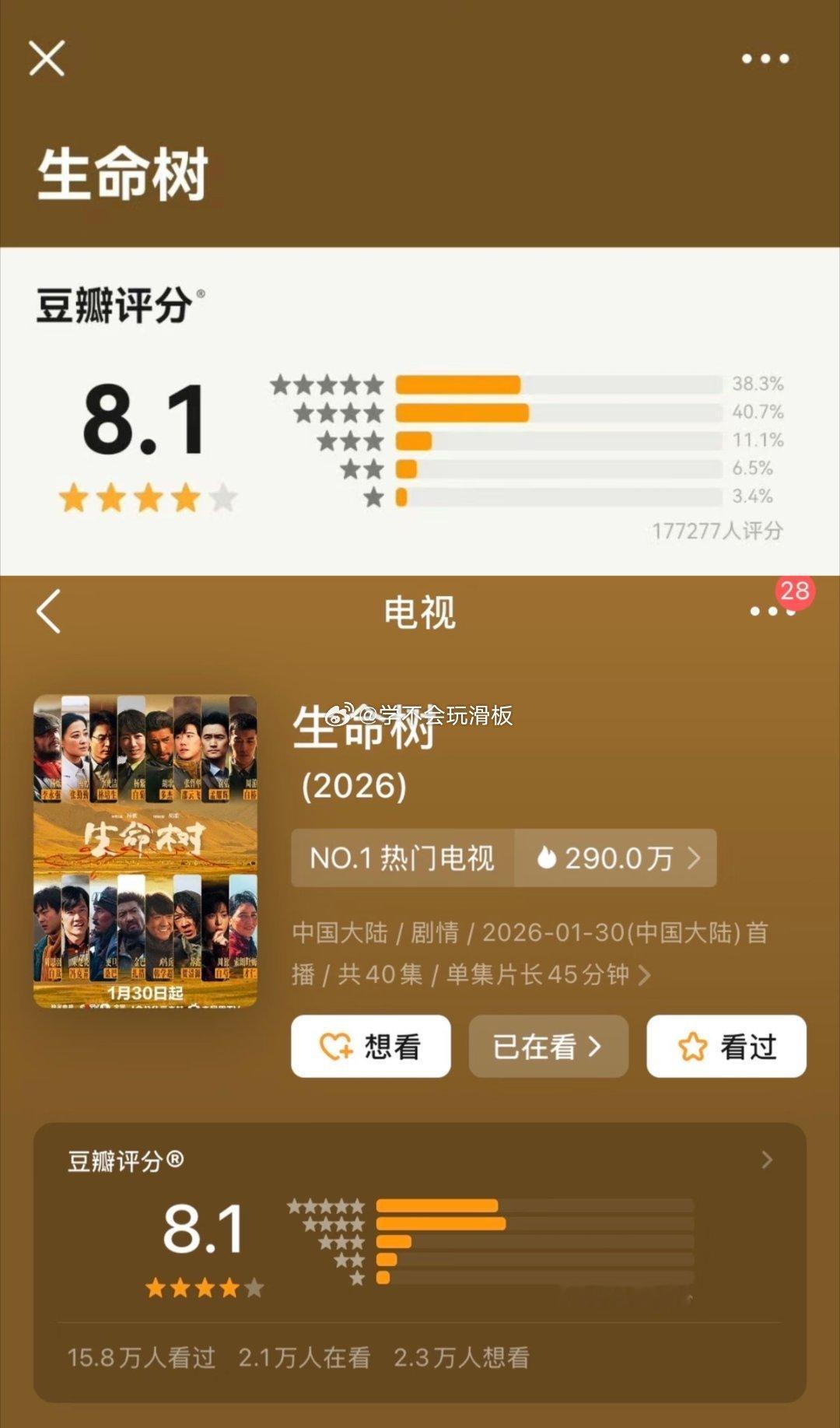This screenshot has height=1428, width=840.
Task: Tap the star icon in 看过 button
Action: tap(692, 1047)
